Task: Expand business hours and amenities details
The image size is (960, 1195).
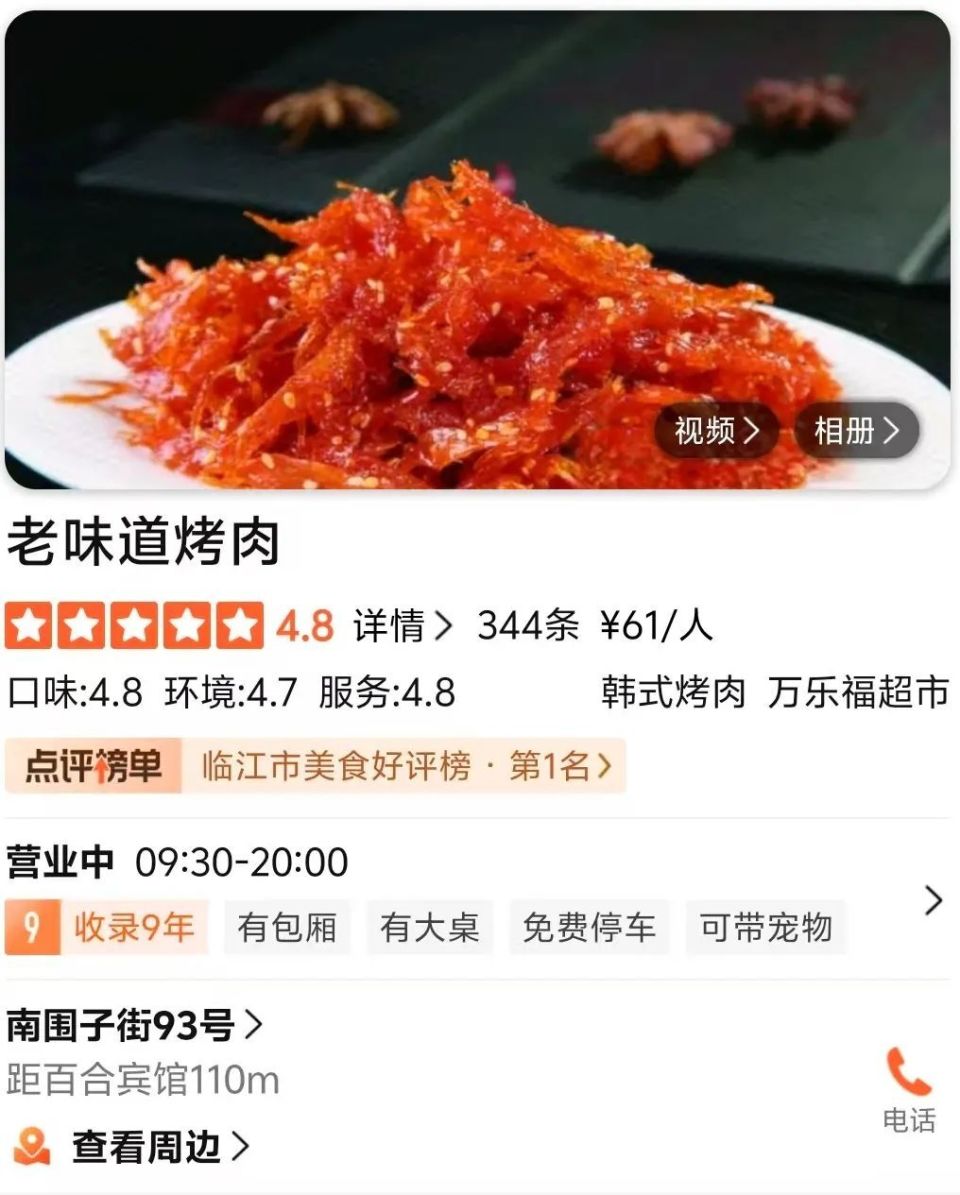Action: (933, 900)
